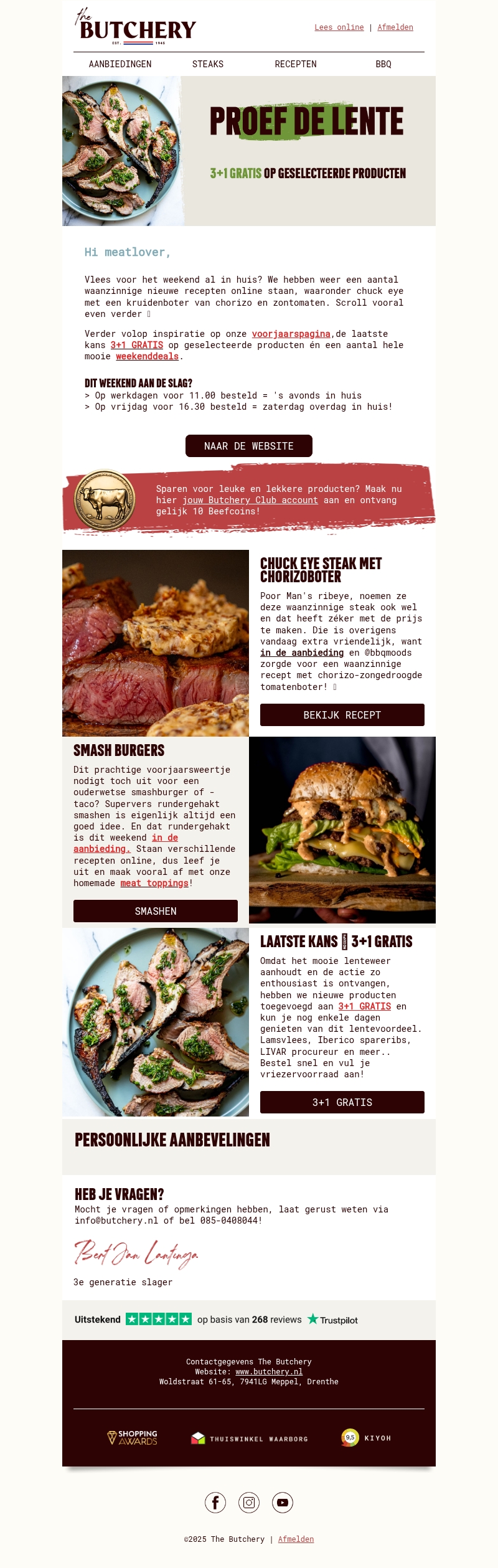Open jouw Butchery Club account link
The image size is (498, 1568).
pyautogui.click(x=250, y=500)
